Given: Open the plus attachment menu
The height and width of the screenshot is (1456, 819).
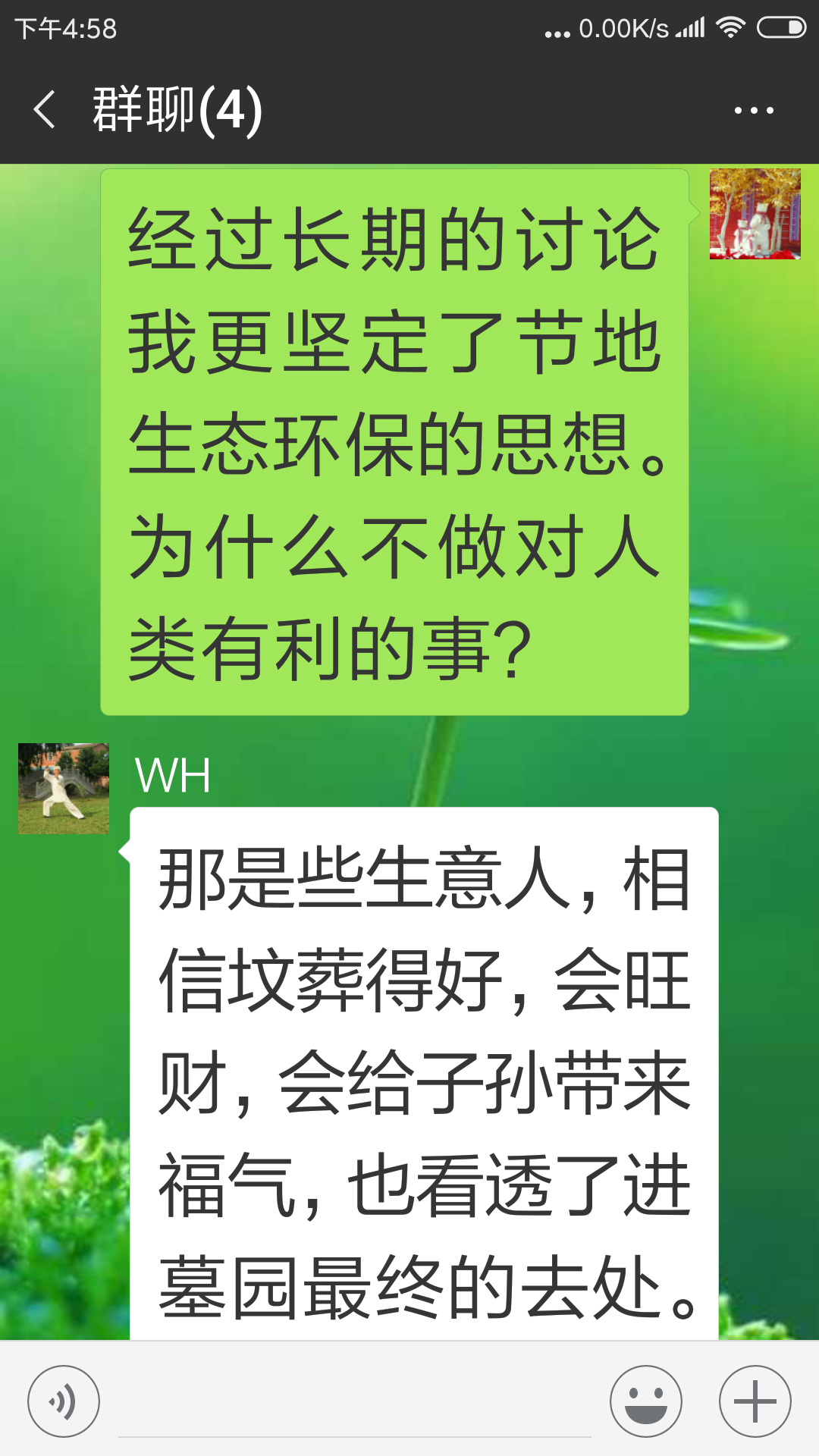Looking at the screenshot, I should click(755, 1401).
